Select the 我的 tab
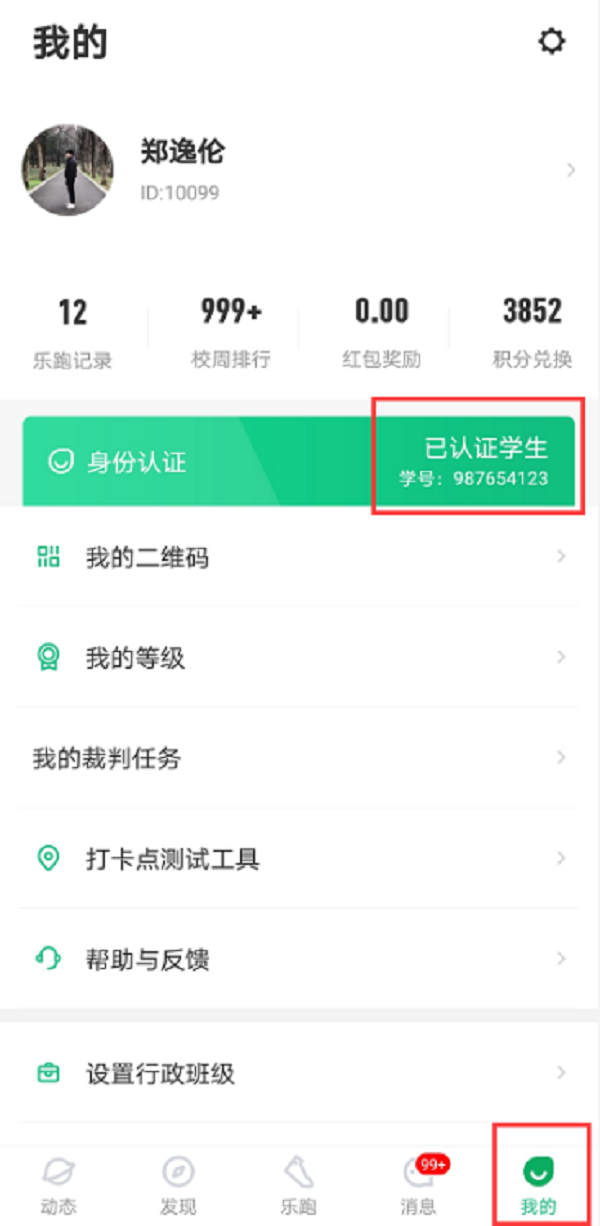Viewport: 600px width, 1226px height. point(539,1185)
